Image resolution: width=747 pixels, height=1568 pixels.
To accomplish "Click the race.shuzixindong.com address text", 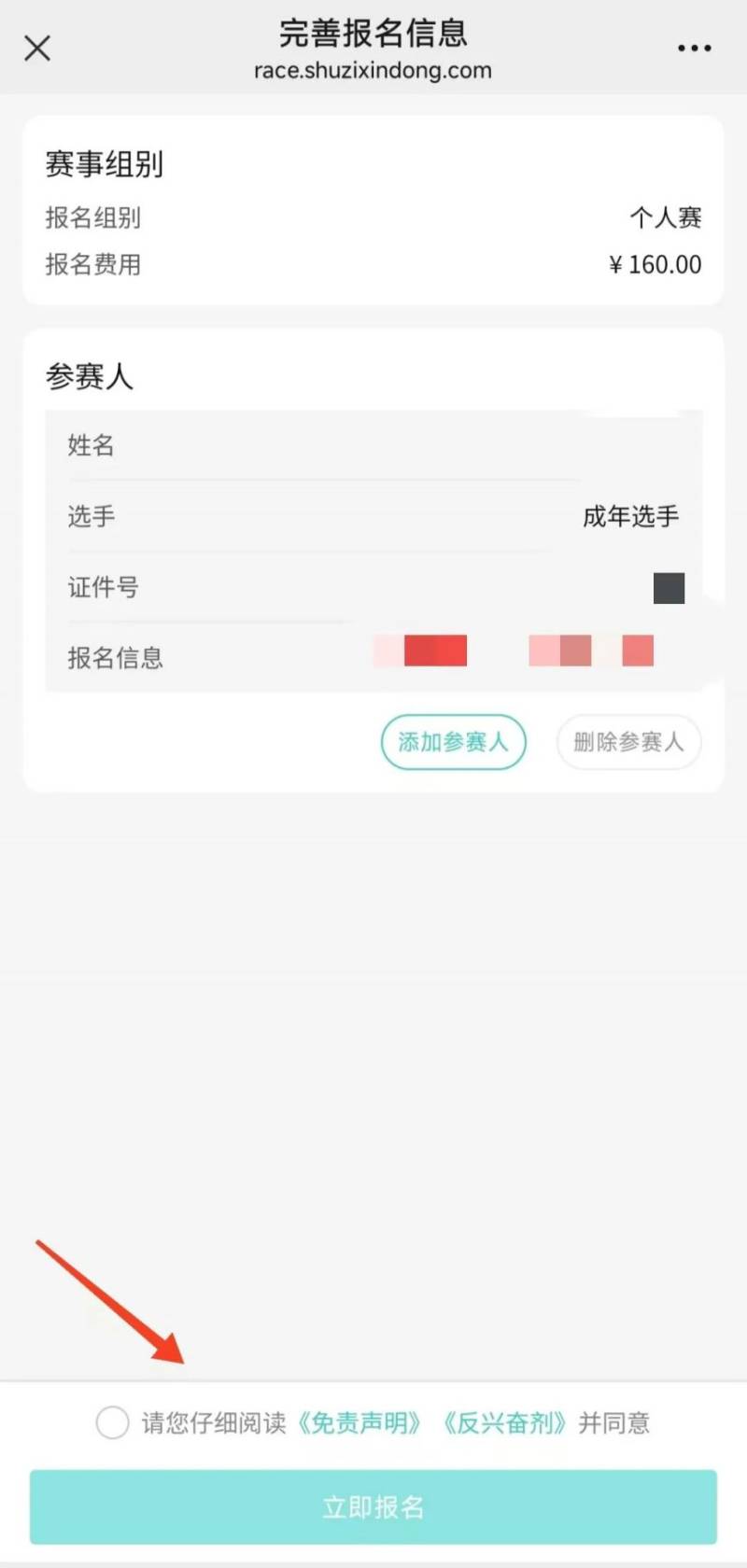I will (x=373, y=70).
